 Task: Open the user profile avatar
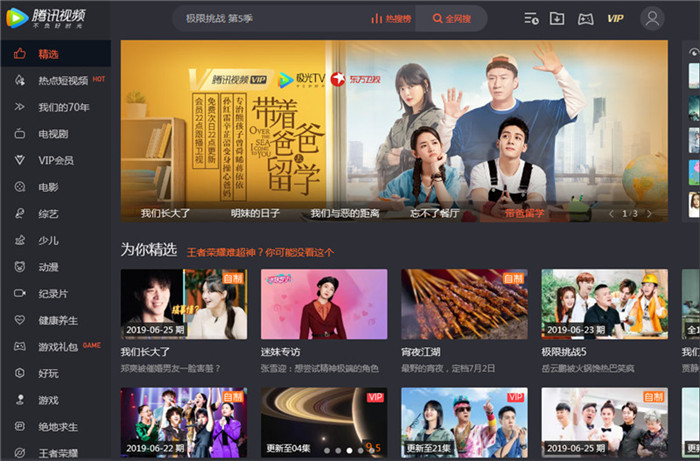coord(652,18)
